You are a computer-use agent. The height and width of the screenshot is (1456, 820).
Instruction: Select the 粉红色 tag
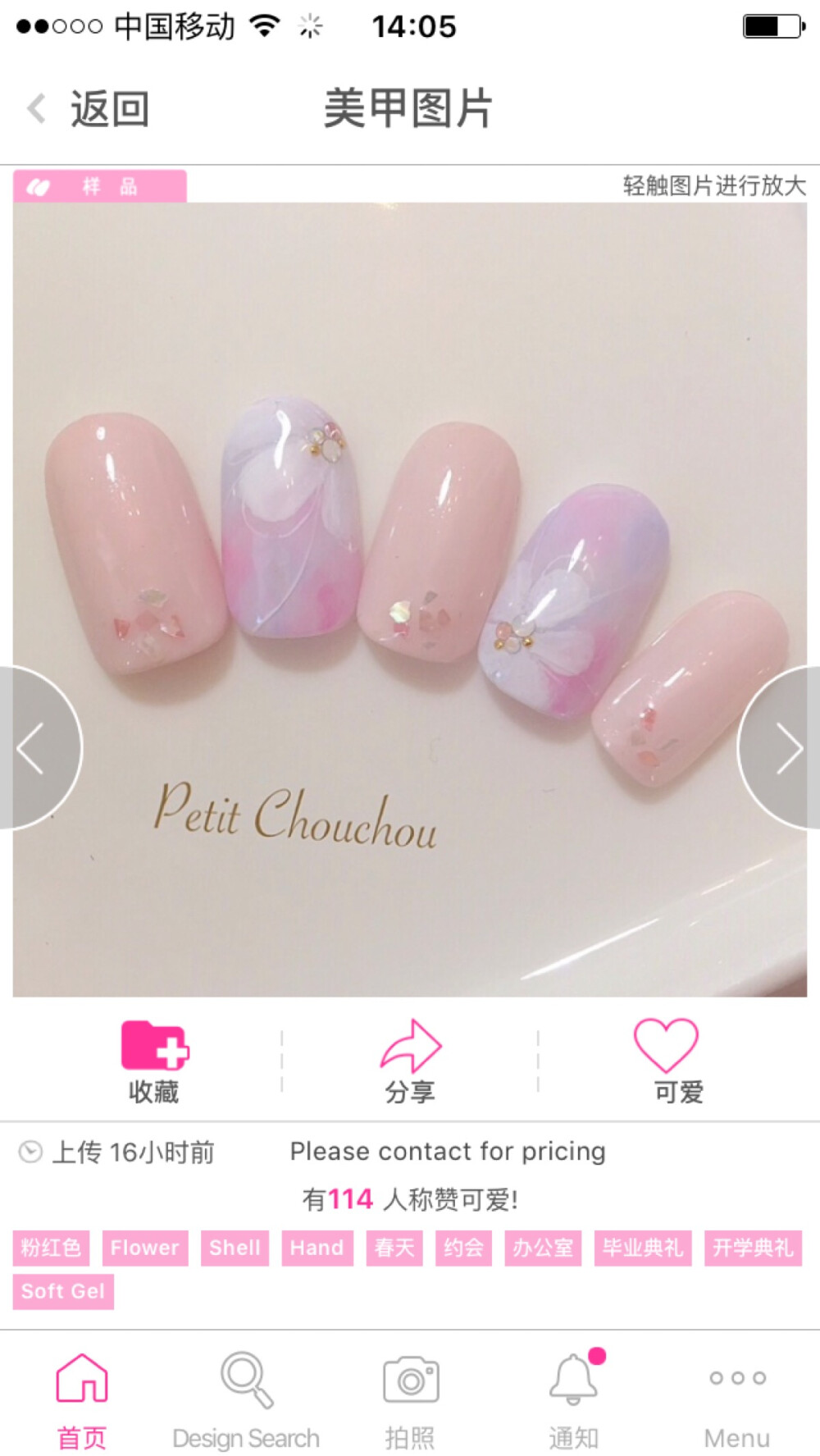tap(51, 1248)
